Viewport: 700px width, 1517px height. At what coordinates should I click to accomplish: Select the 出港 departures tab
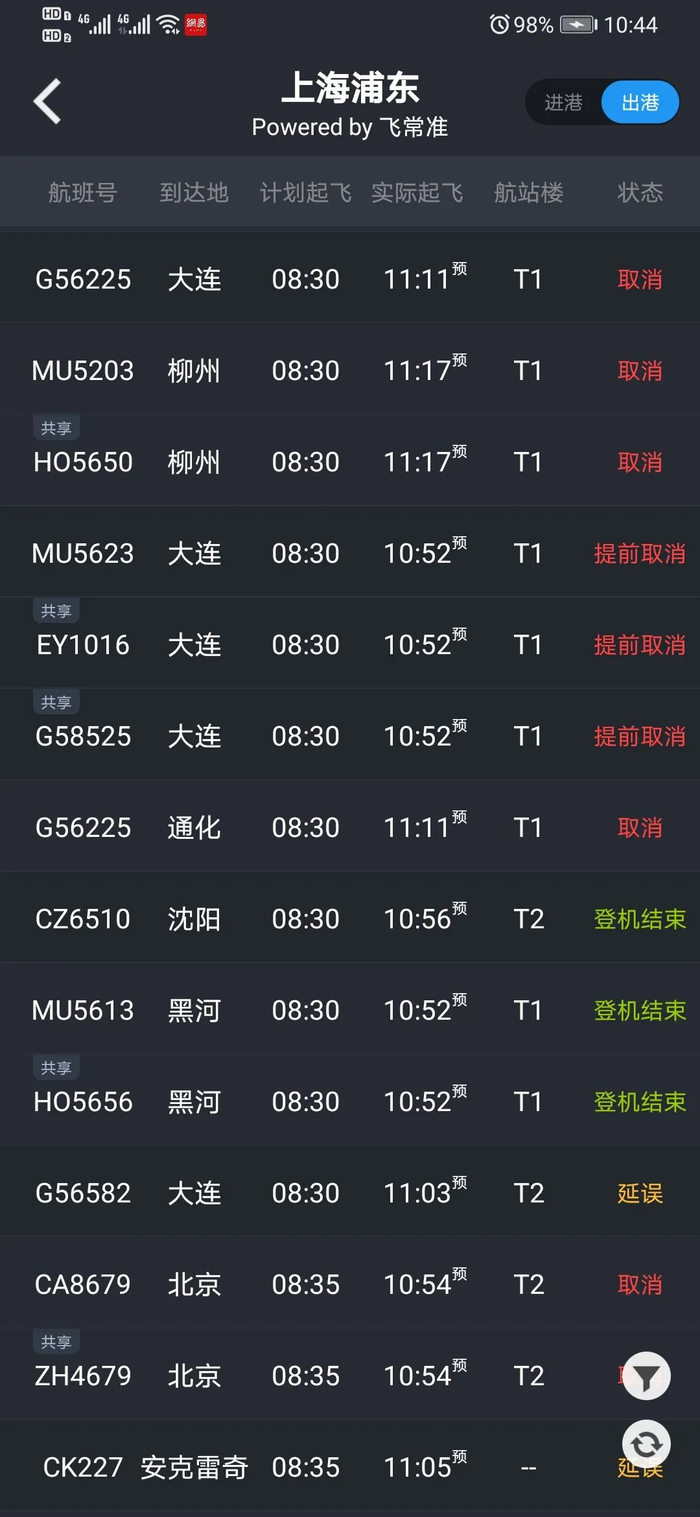pyautogui.click(x=640, y=103)
